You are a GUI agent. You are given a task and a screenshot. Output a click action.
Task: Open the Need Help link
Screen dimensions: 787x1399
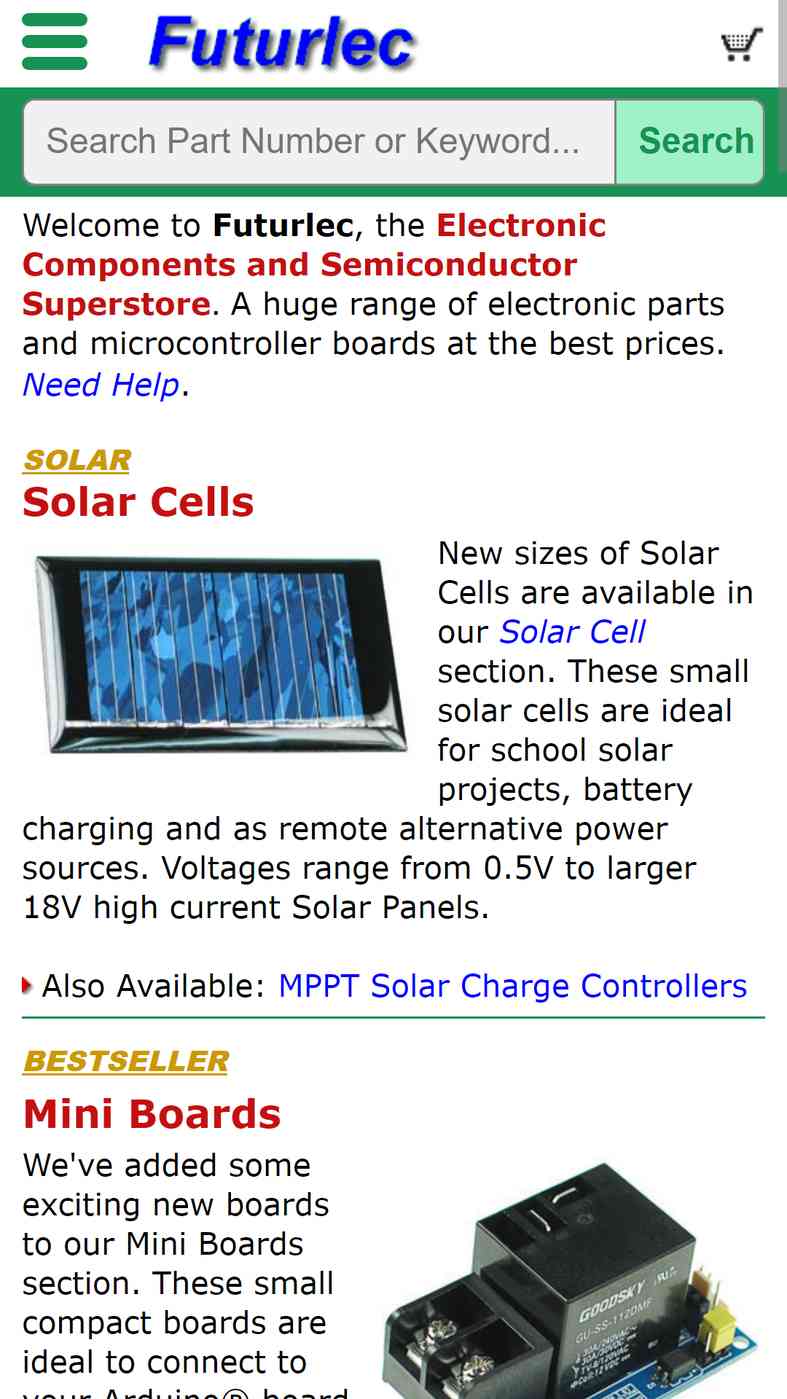pyautogui.click(x=101, y=384)
